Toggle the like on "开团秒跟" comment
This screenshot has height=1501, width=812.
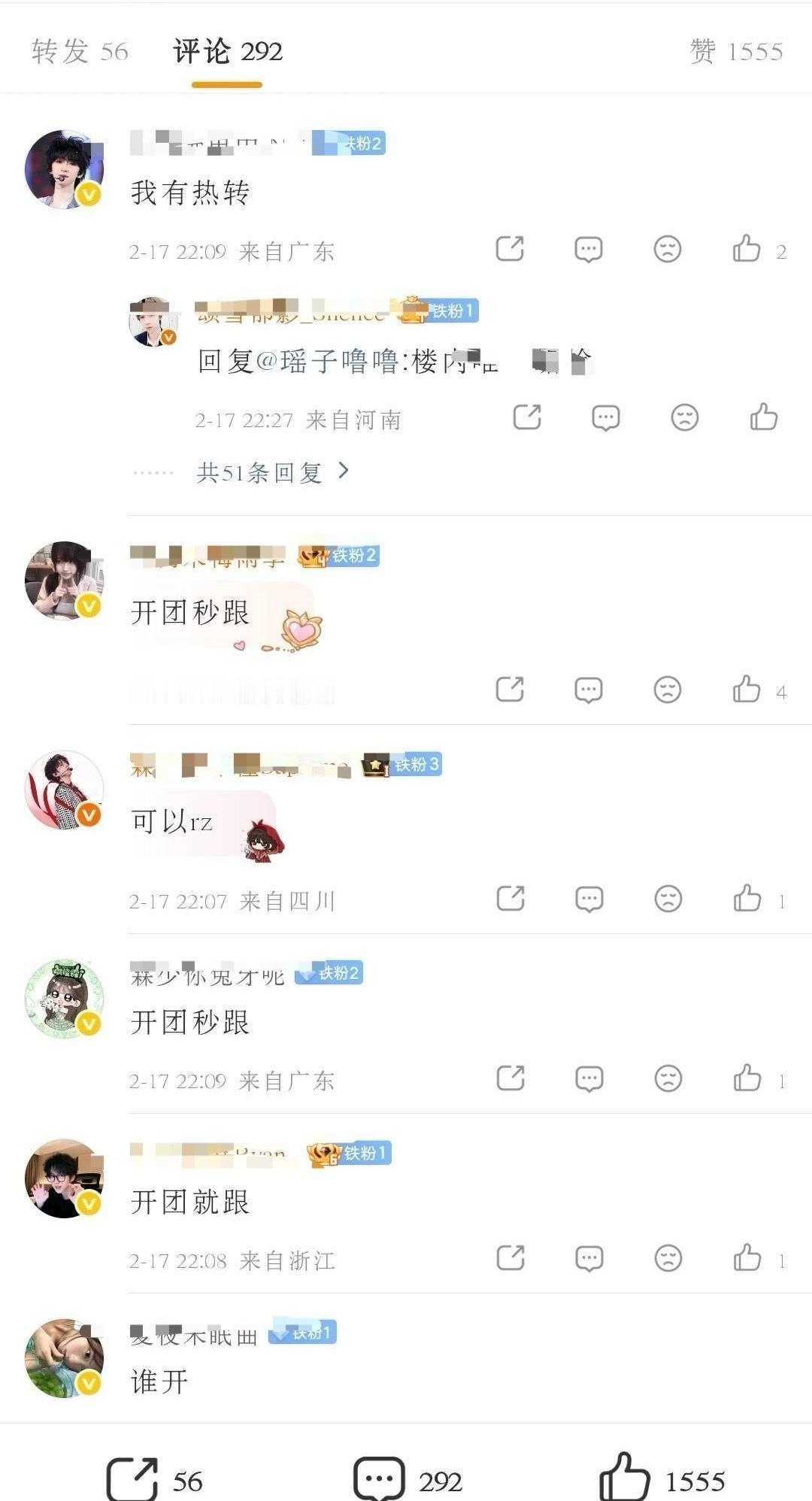(x=747, y=690)
